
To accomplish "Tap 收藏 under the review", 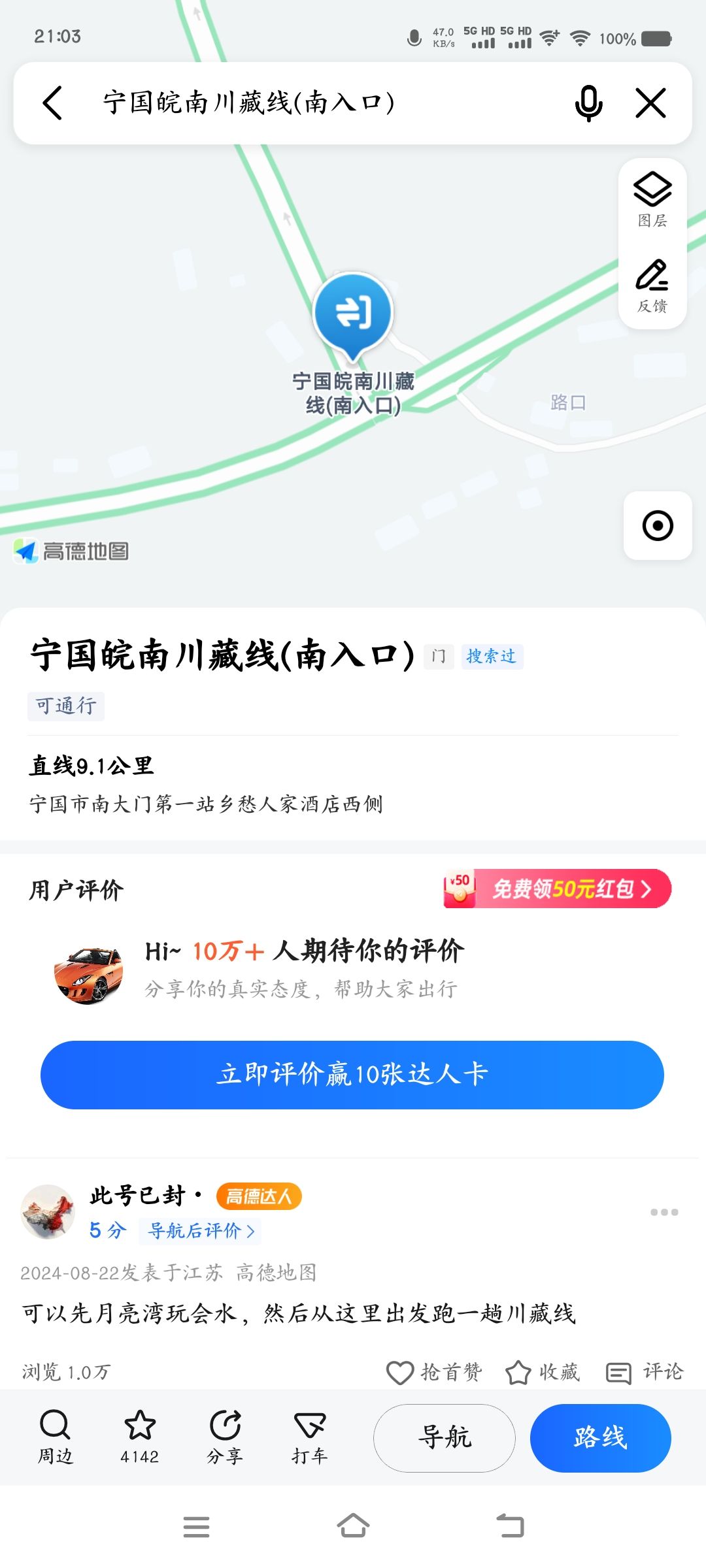I will (x=543, y=1372).
